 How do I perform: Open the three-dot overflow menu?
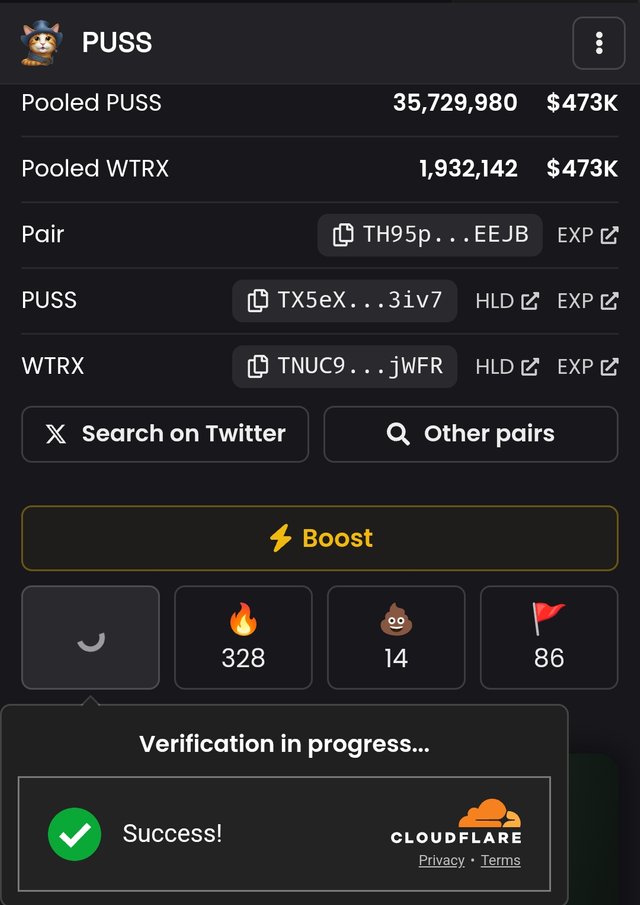[x=598, y=43]
